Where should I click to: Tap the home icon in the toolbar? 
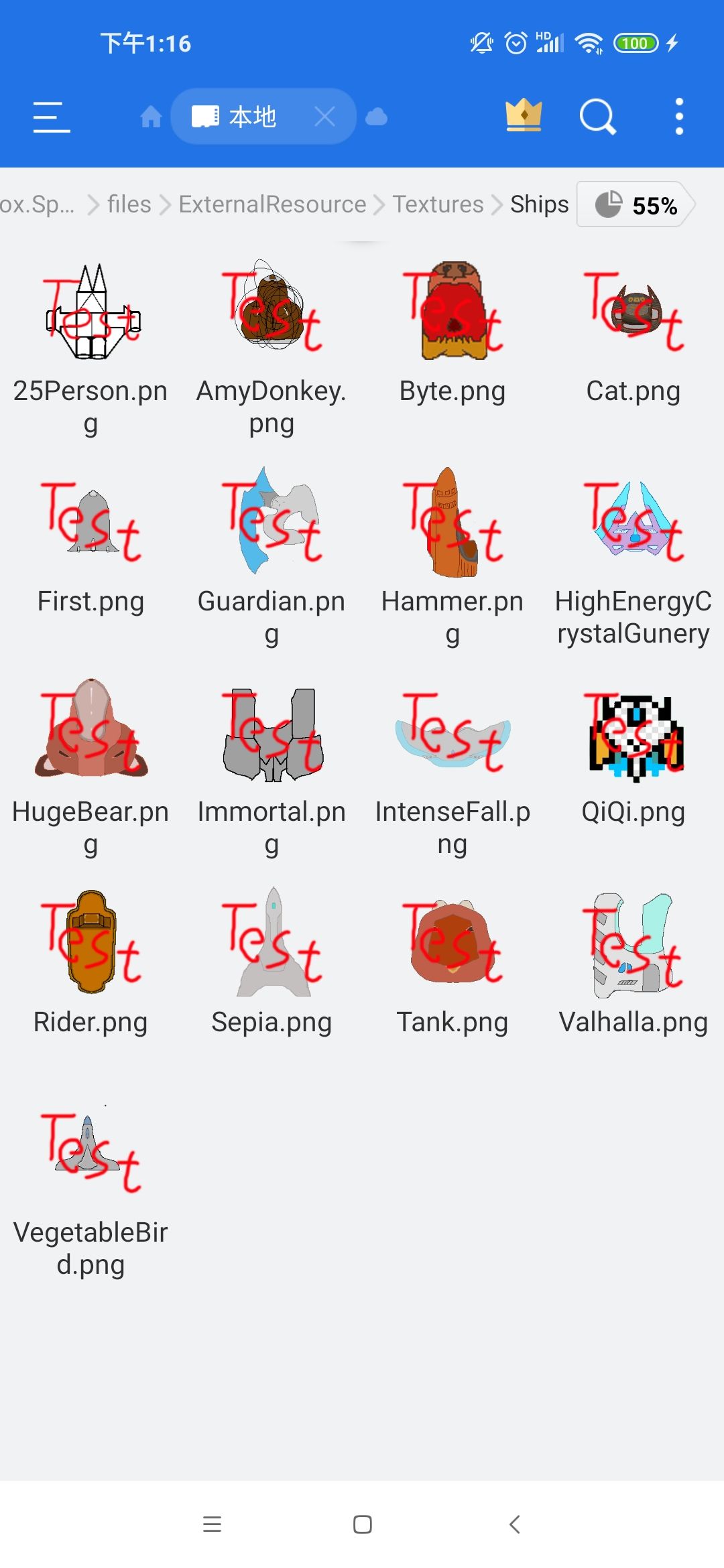[150, 115]
